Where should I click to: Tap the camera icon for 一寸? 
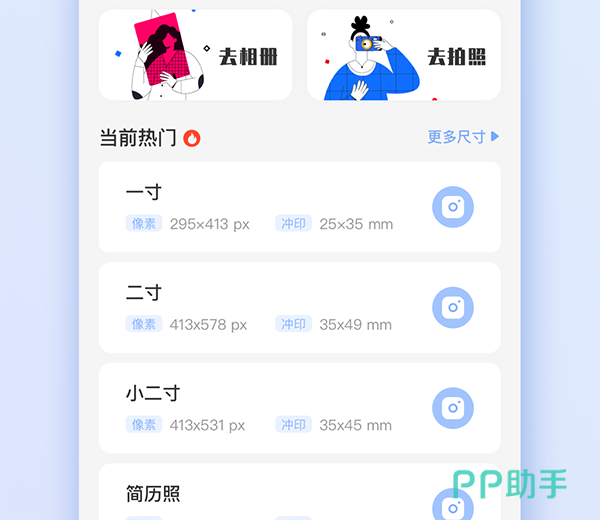[x=453, y=207]
